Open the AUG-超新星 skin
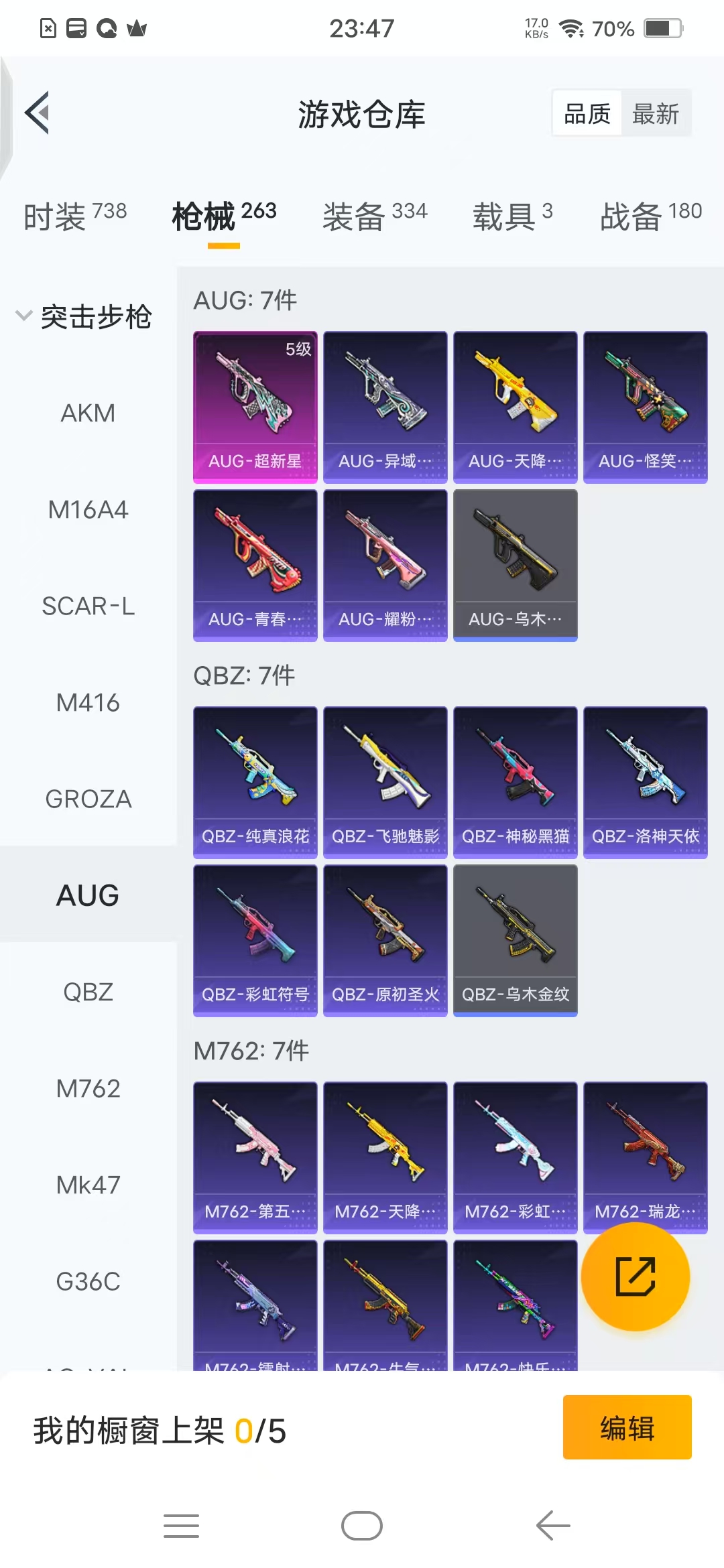Viewport: 724px width, 1568px height. [255, 407]
